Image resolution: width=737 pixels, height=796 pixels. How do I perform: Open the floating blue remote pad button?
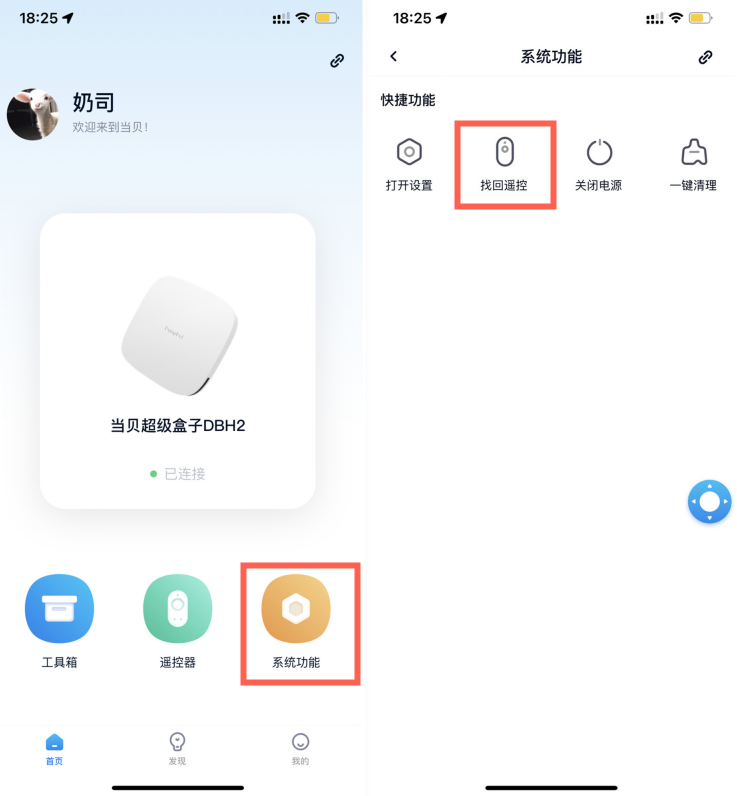[x=709, y=502]
